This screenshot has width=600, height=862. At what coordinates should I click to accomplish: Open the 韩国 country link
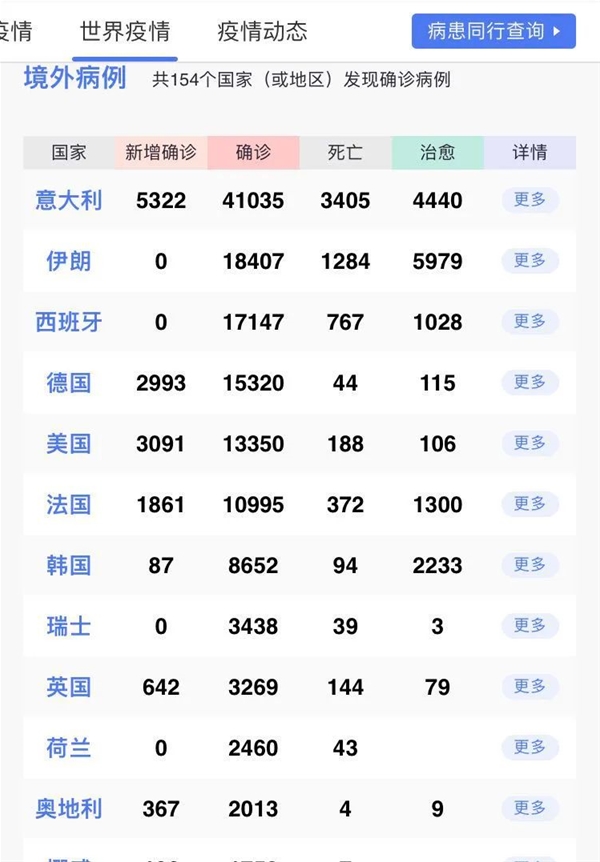pos(68,566)
